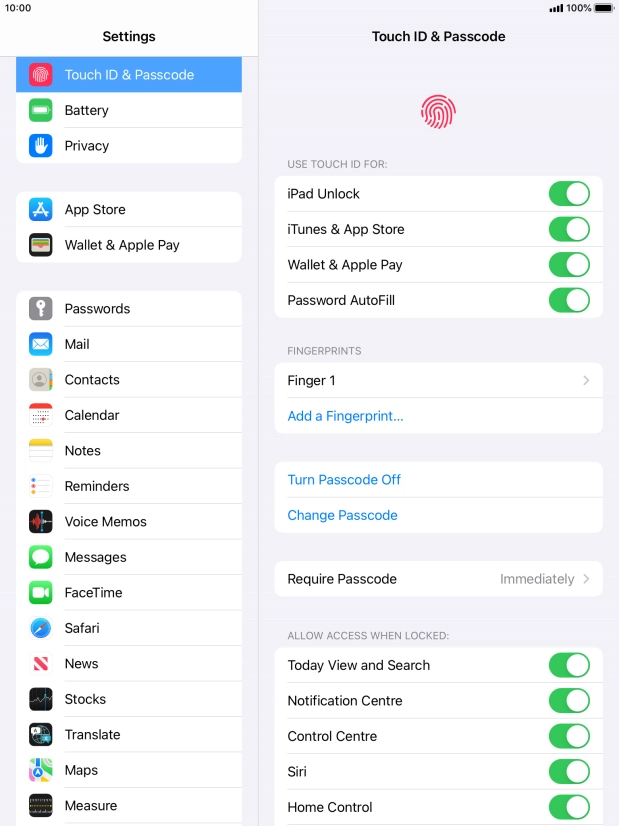Screen dimensions: 619x826
Task: Select Safari settings in sidebar
Action: (x=128, y=628)
